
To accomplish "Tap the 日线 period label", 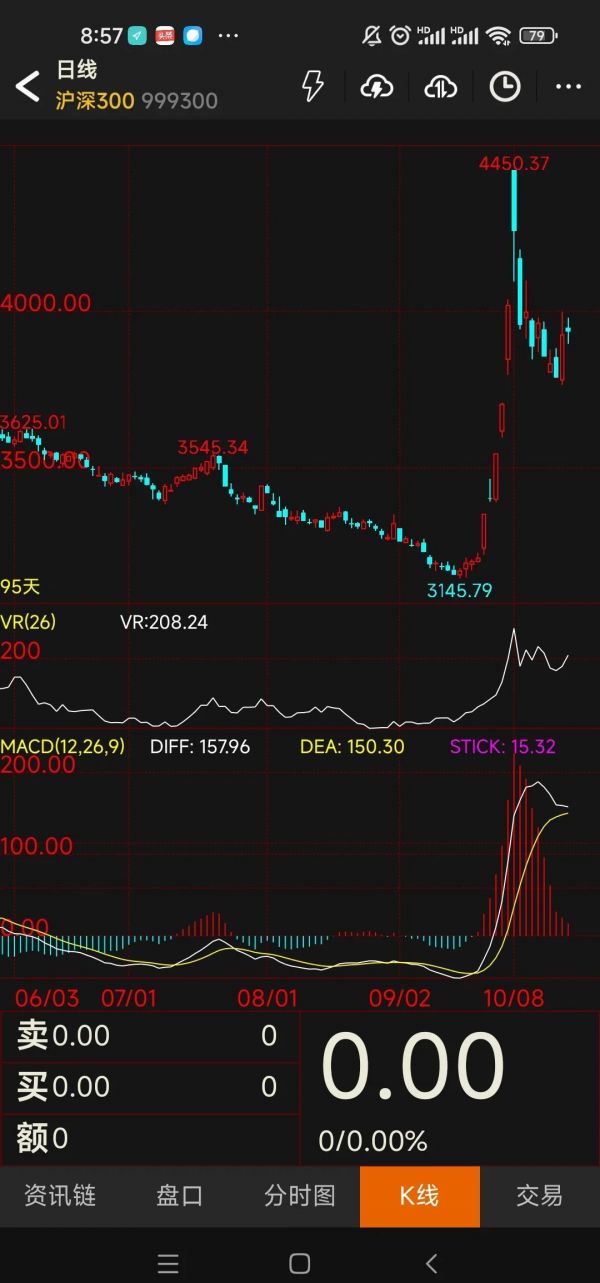I will click(x=77, y=70).
